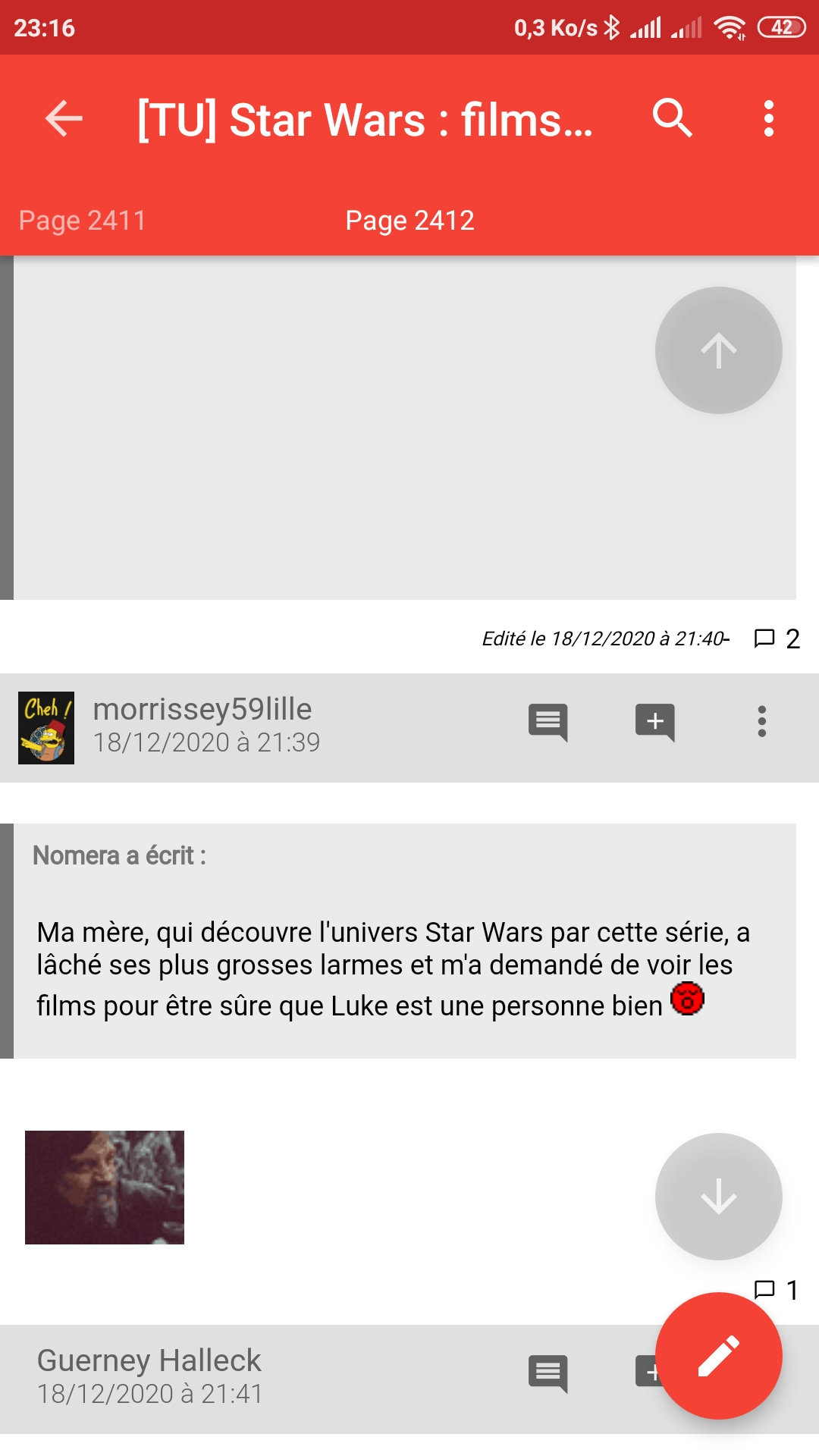Jump to the bottom with down arrow
The image size is (819, 1456).
tap(718, 1197)
